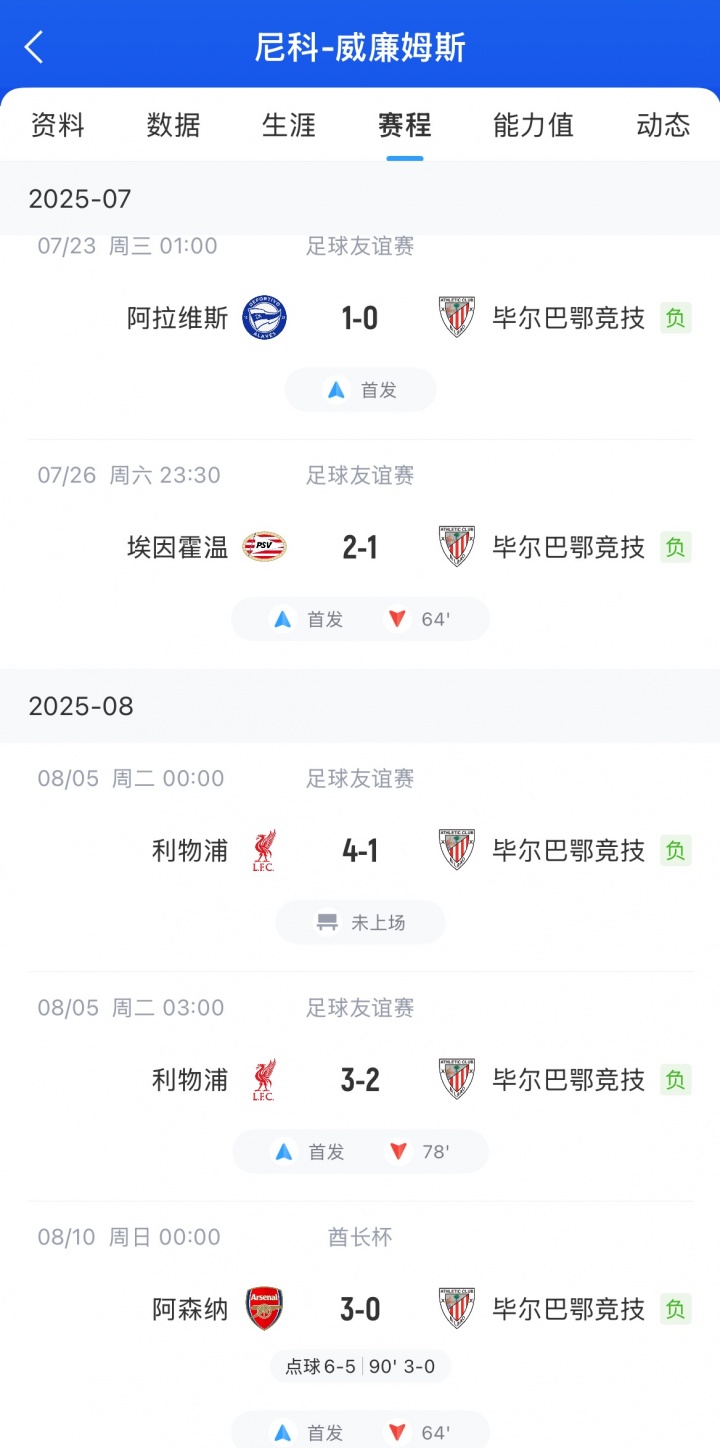Click the 3-2 scoreline of the Liverpool match
720x1448 pixels.
click(x=360, y=1080)
